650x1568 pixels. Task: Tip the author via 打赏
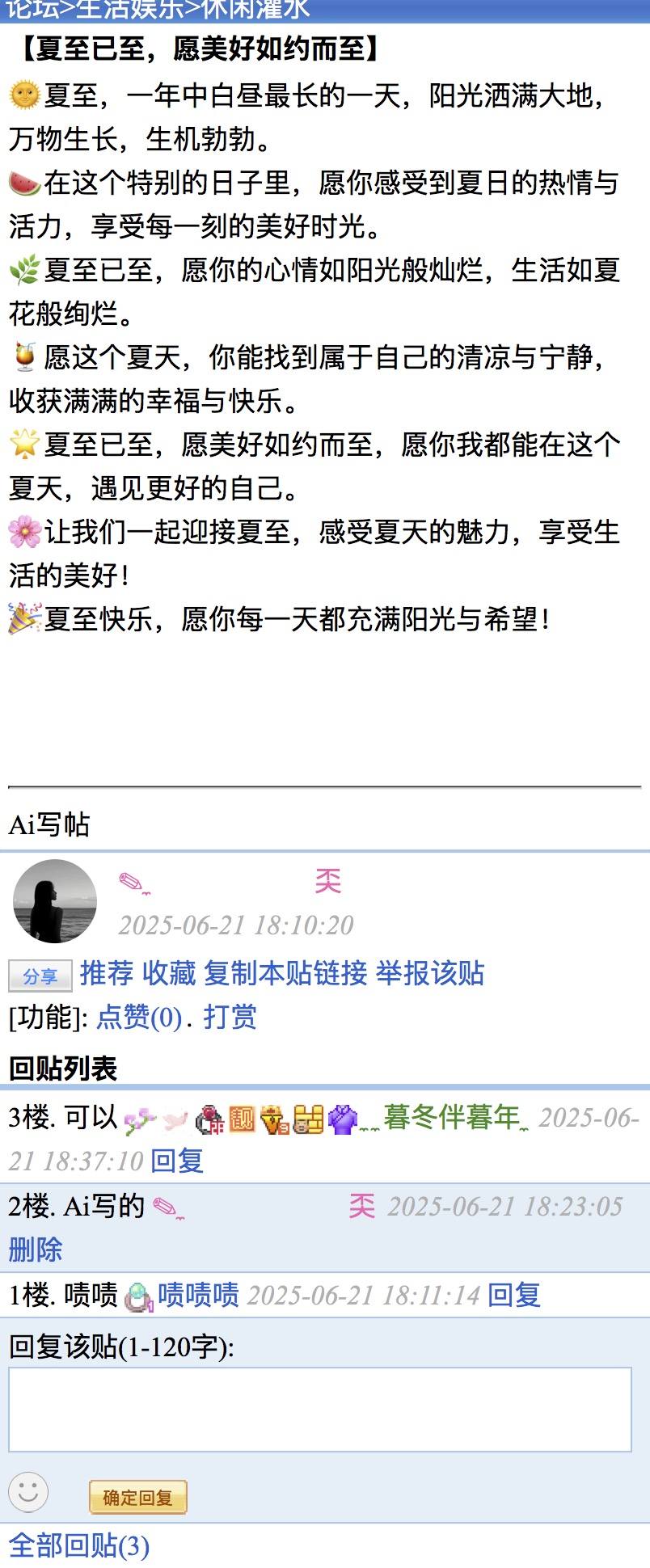click(230, 1017)
